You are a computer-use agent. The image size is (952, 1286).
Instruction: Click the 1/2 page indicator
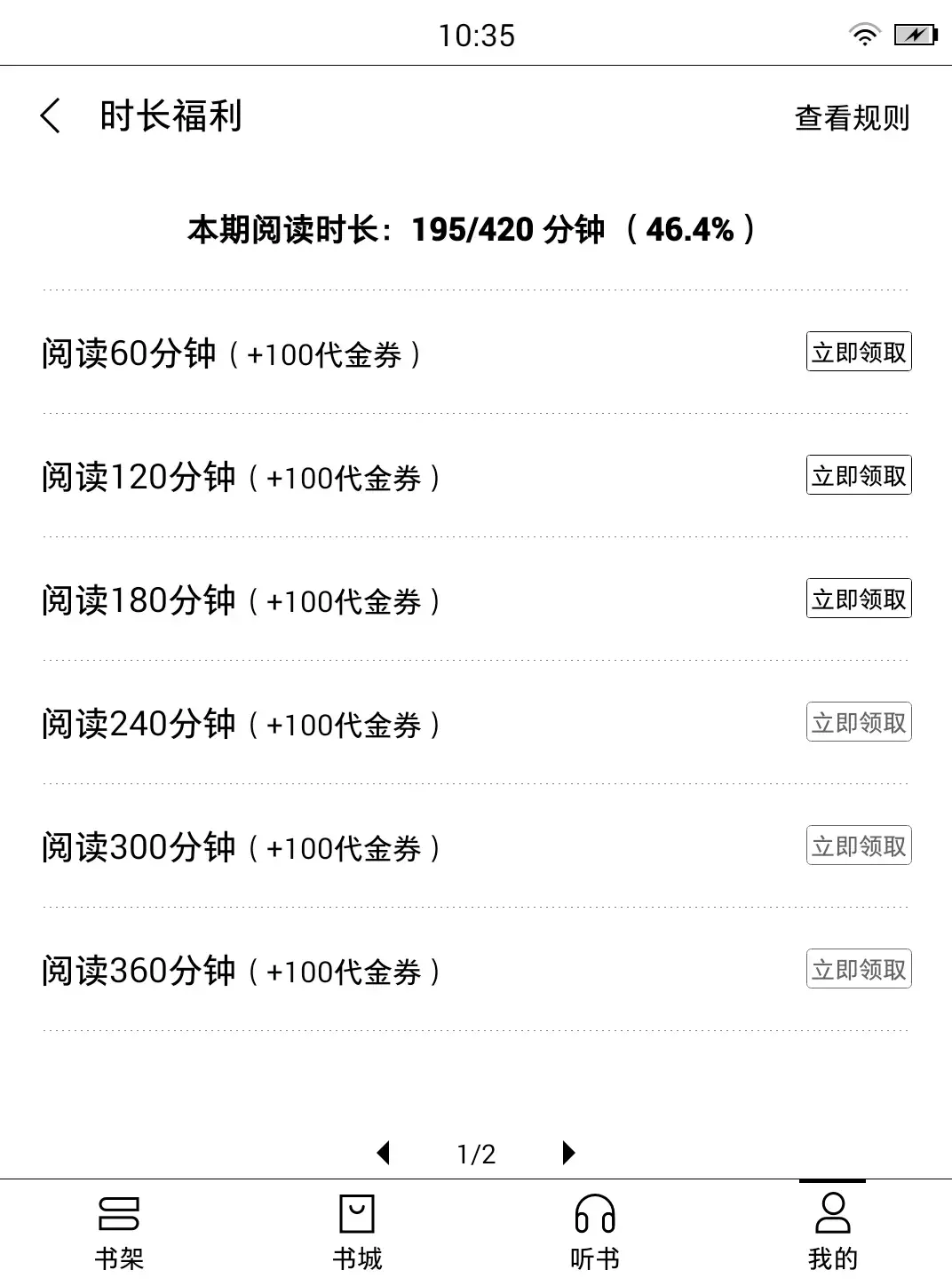pos(476,1152)
